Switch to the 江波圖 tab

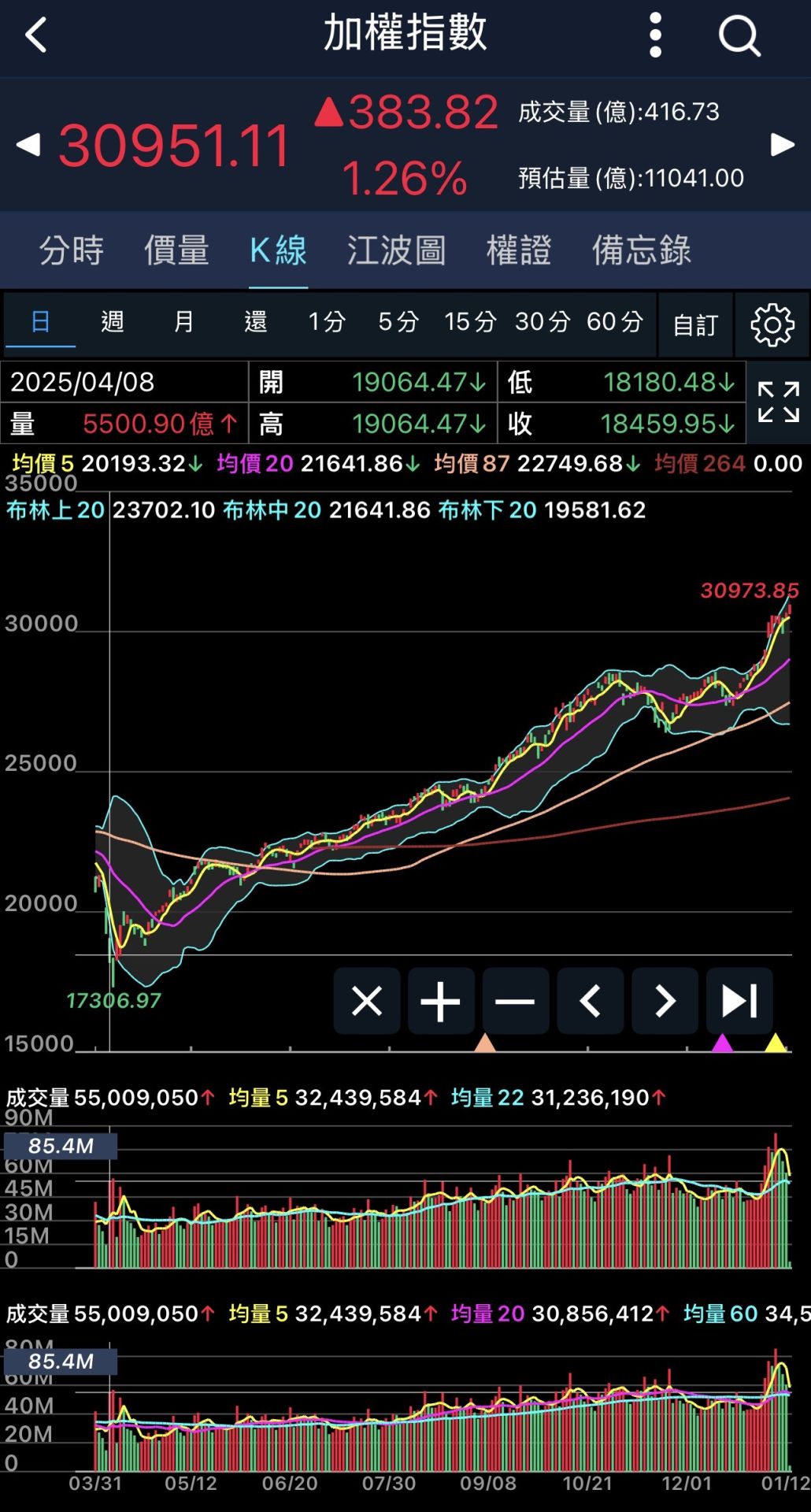[396, 250]
